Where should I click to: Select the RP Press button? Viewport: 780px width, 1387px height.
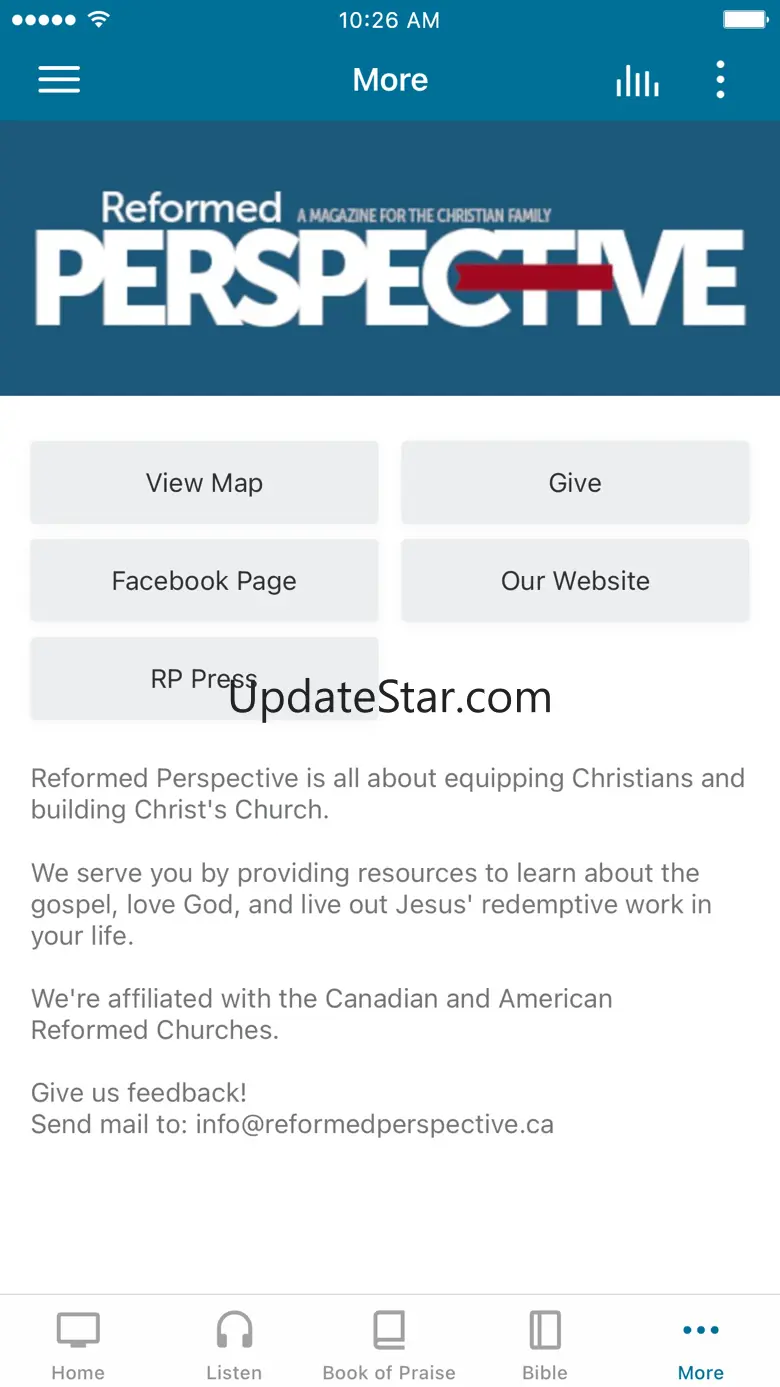click(x=204, y=679)
